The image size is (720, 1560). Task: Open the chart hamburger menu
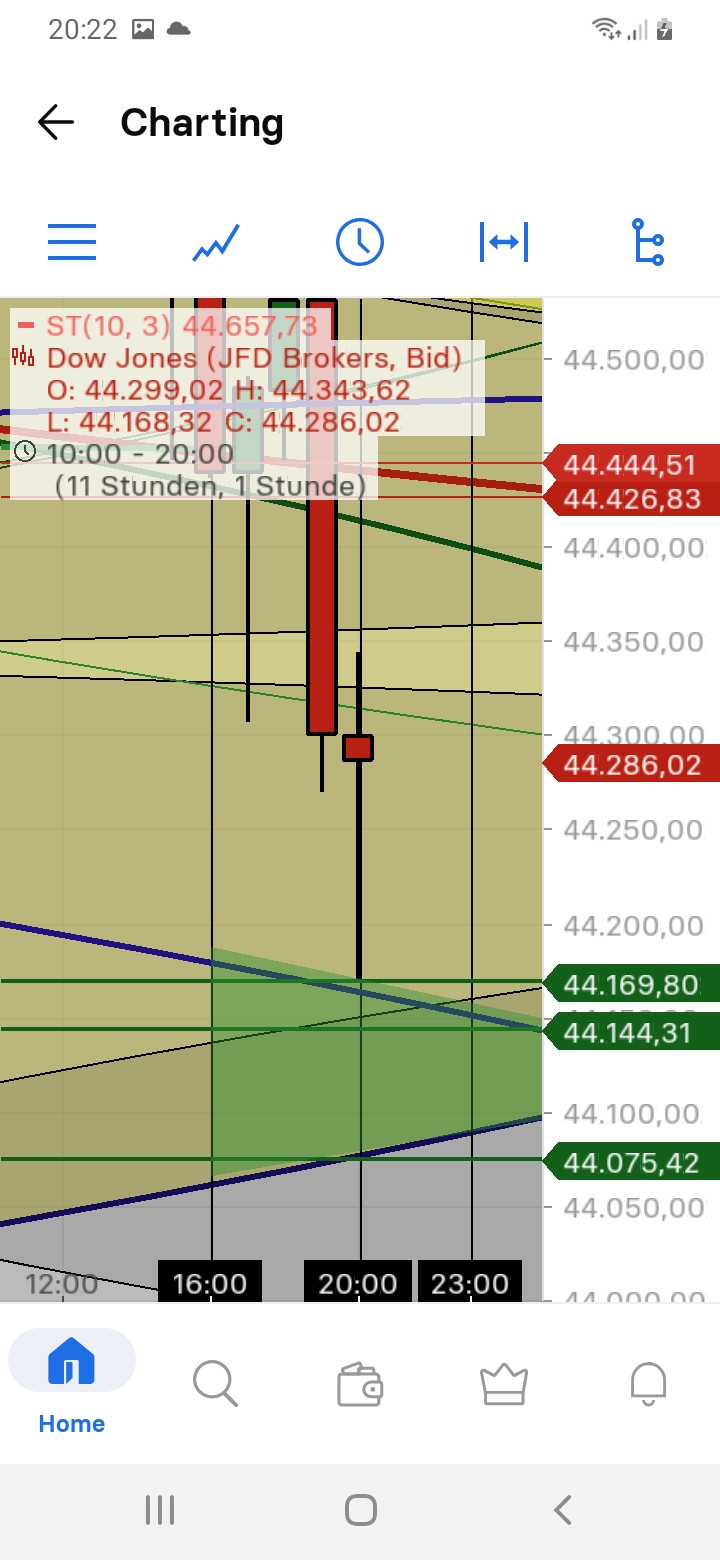pyautogui.click(x=72, y=242)
